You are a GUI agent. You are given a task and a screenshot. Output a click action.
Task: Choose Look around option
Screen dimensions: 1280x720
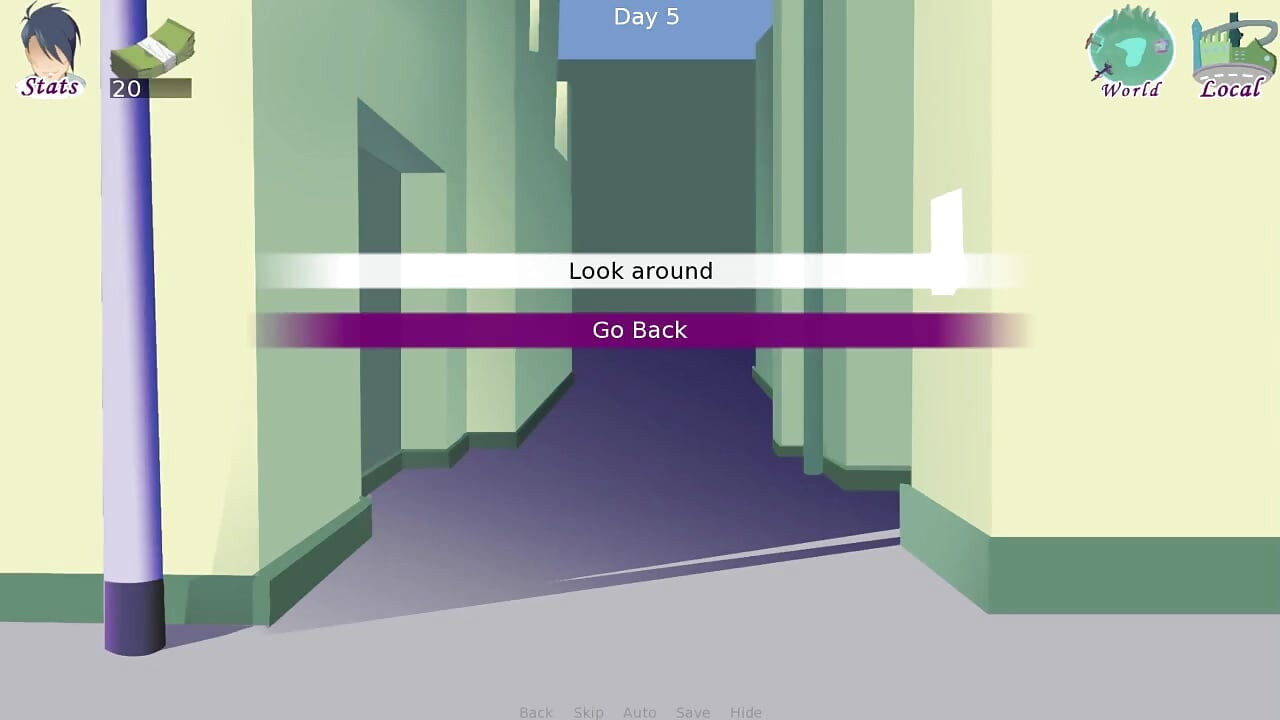point(640,271)
